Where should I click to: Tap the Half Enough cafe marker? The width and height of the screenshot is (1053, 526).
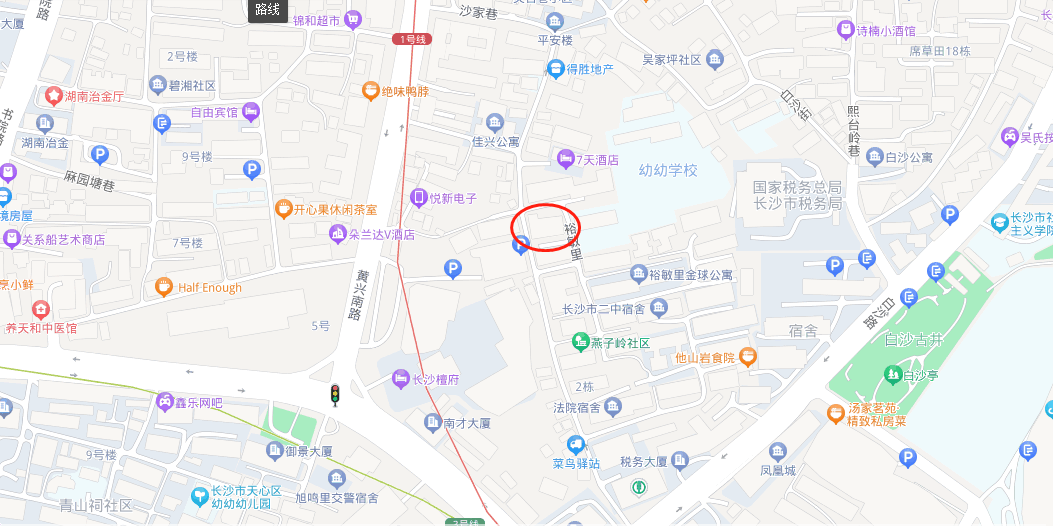[164, 288]
